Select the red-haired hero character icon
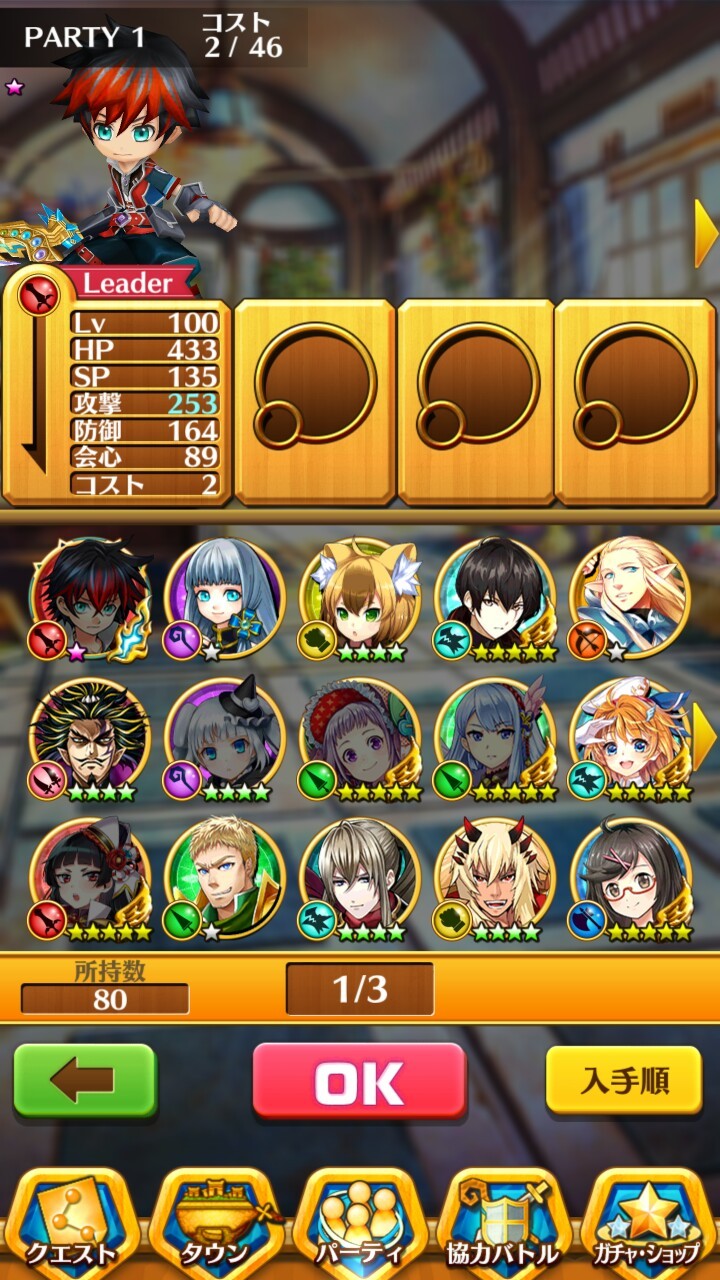 point(89,596)
